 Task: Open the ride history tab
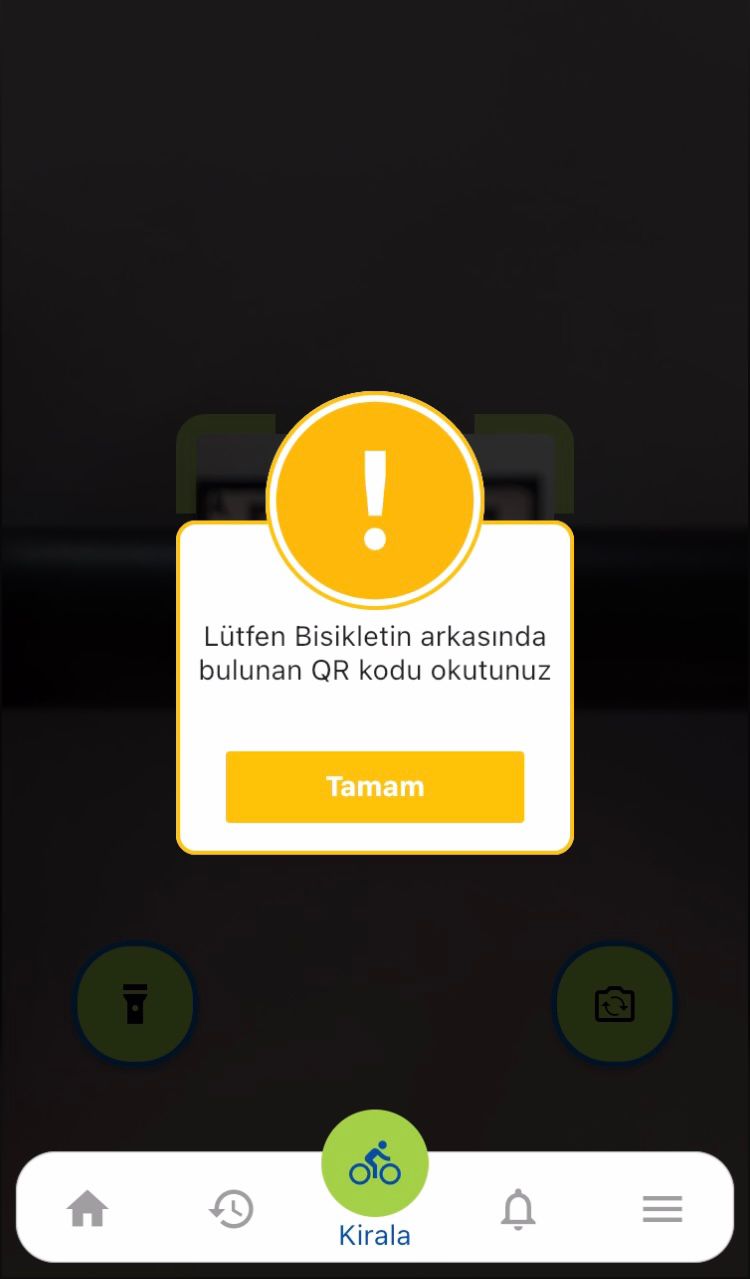coord(231,1209)
